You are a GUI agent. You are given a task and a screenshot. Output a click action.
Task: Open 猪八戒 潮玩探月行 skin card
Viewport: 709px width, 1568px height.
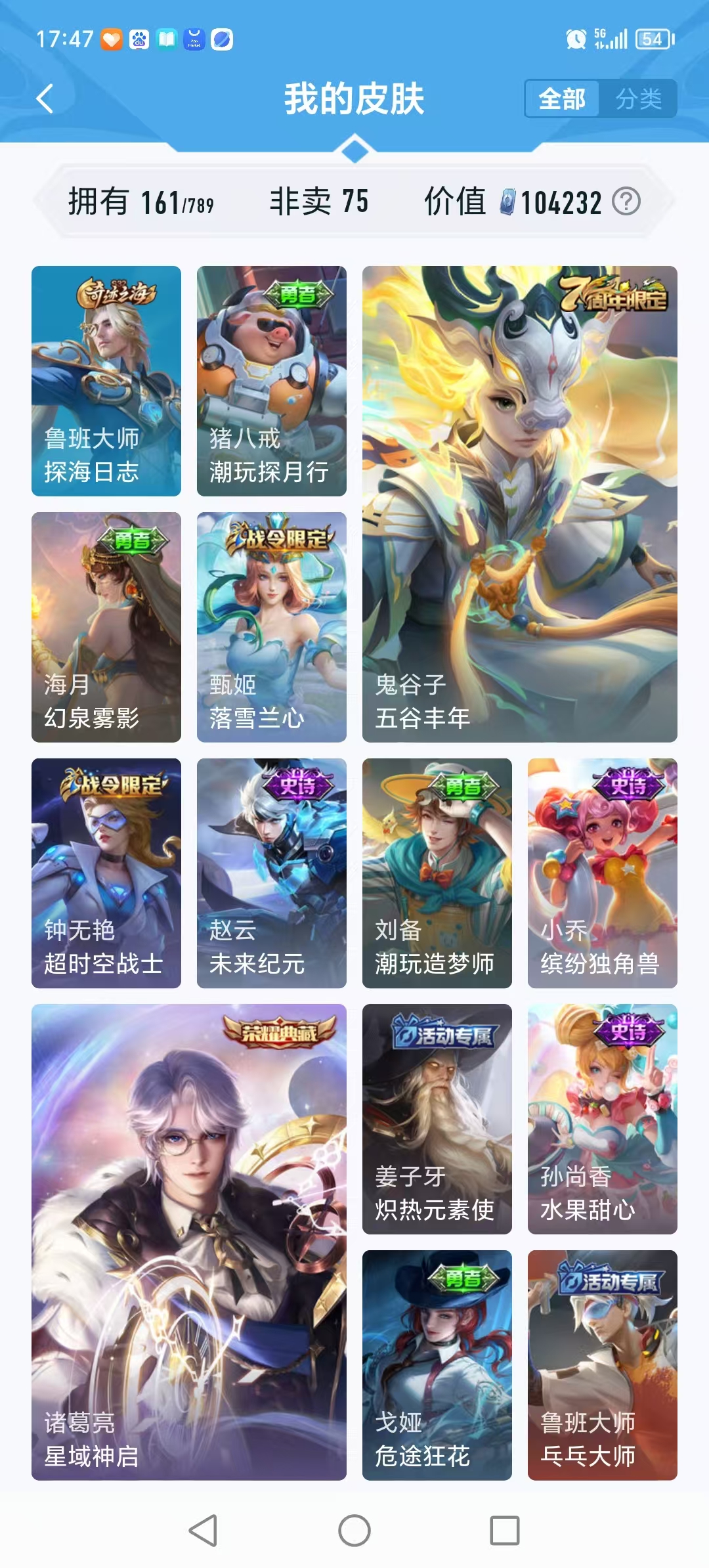click(272, 381)
